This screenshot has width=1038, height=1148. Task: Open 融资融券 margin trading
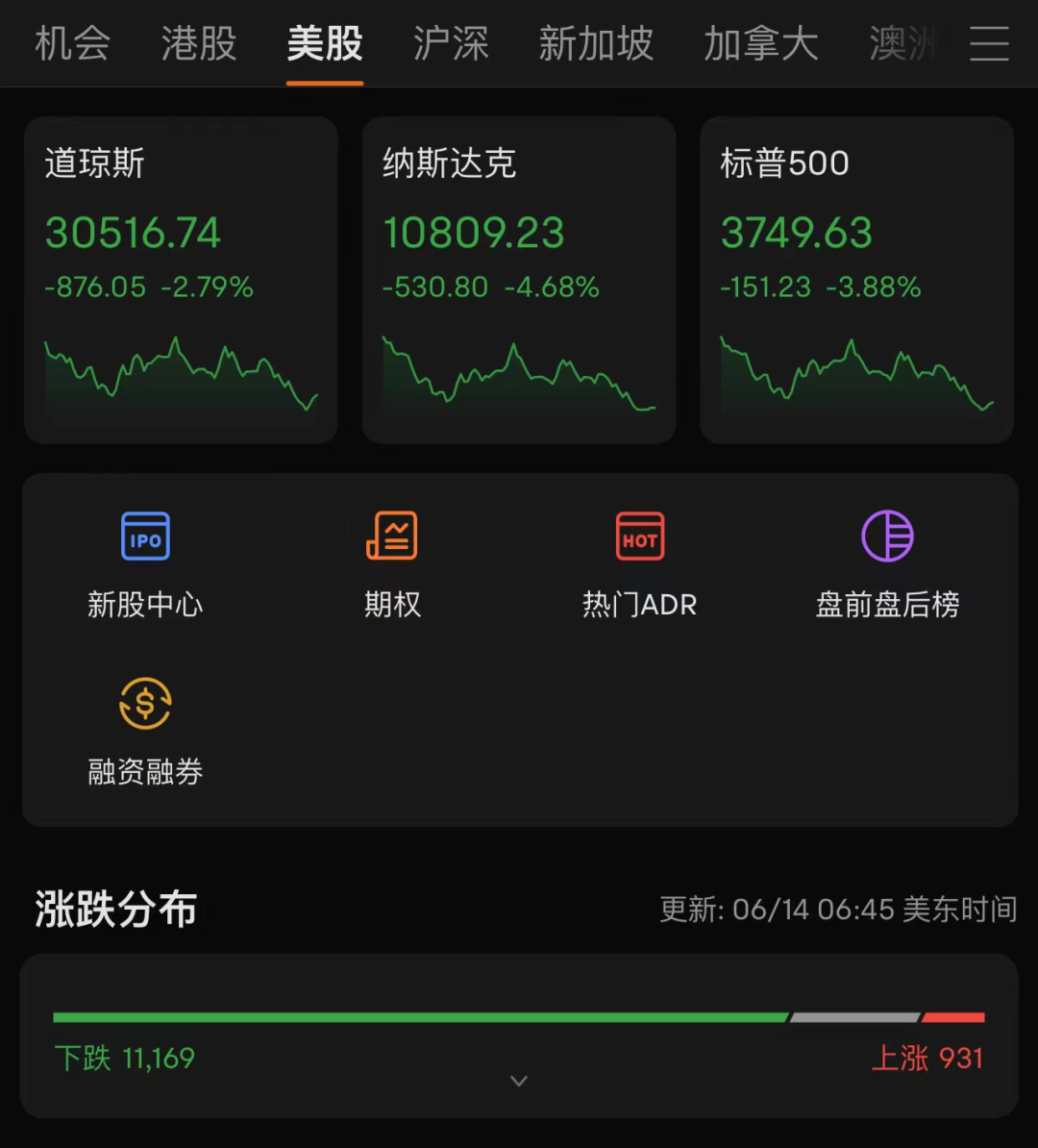(145, 731)
